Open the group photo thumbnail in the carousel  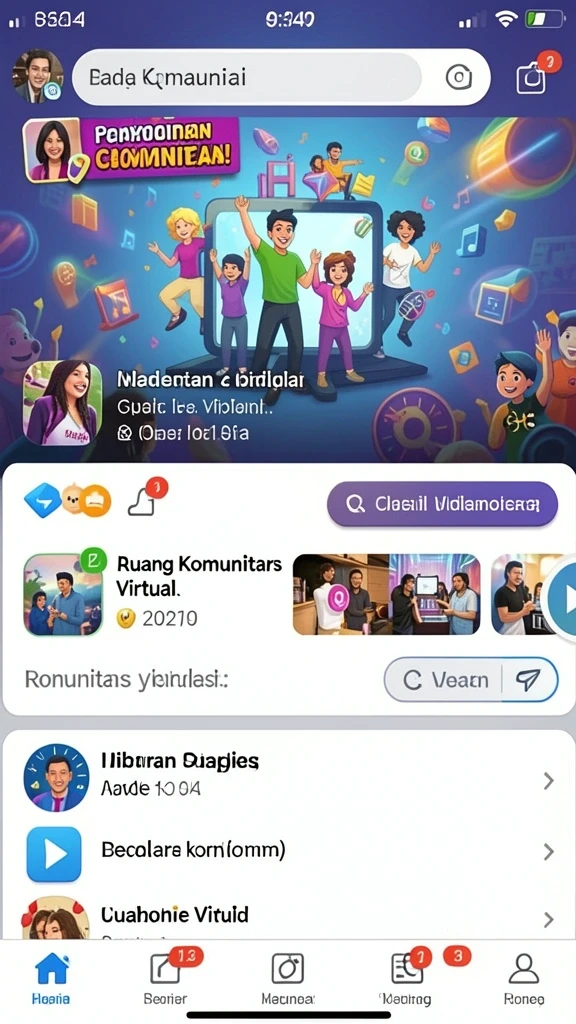pos(386,594)
